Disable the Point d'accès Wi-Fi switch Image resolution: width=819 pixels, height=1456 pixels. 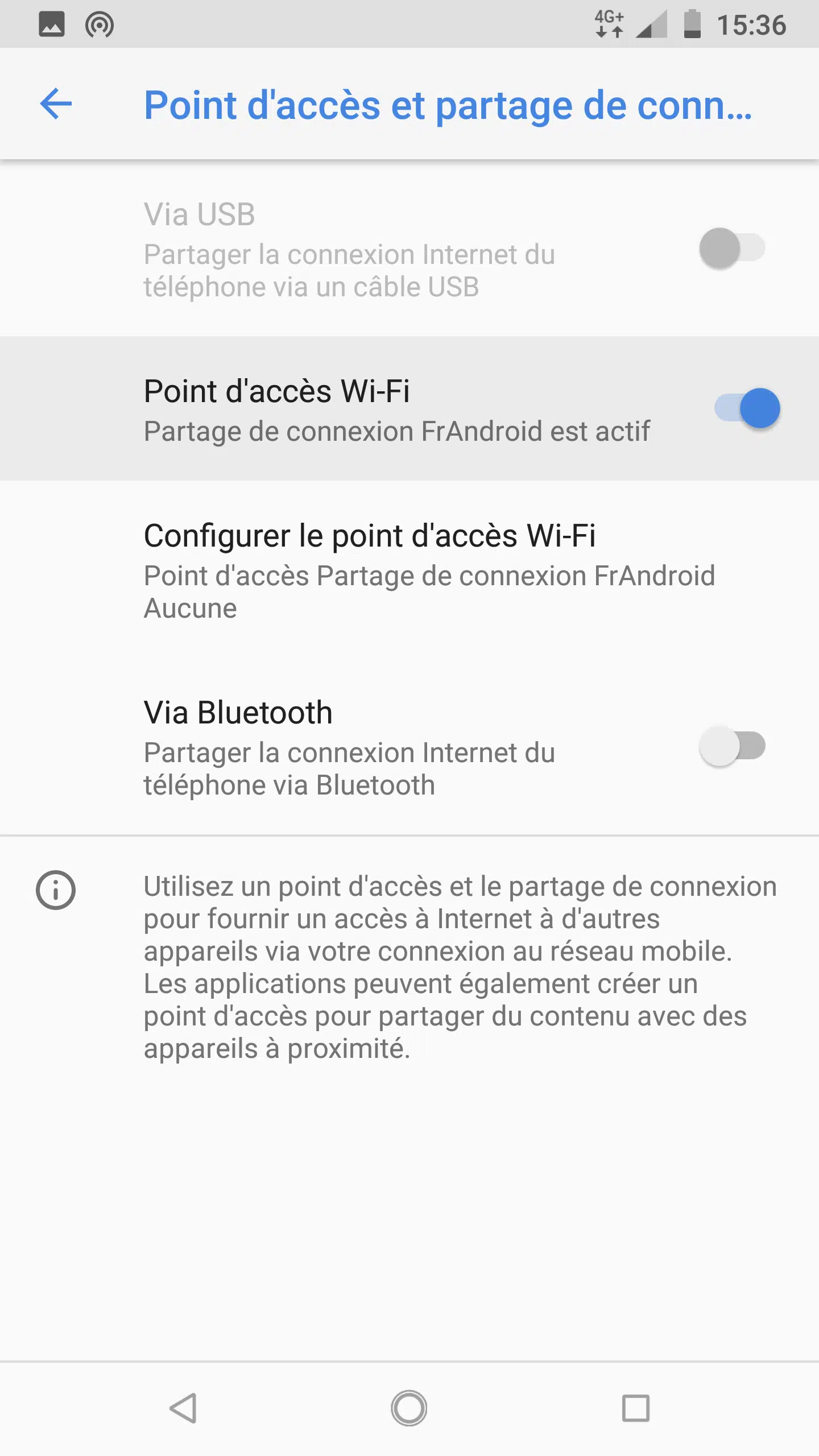tap(747, 408)
